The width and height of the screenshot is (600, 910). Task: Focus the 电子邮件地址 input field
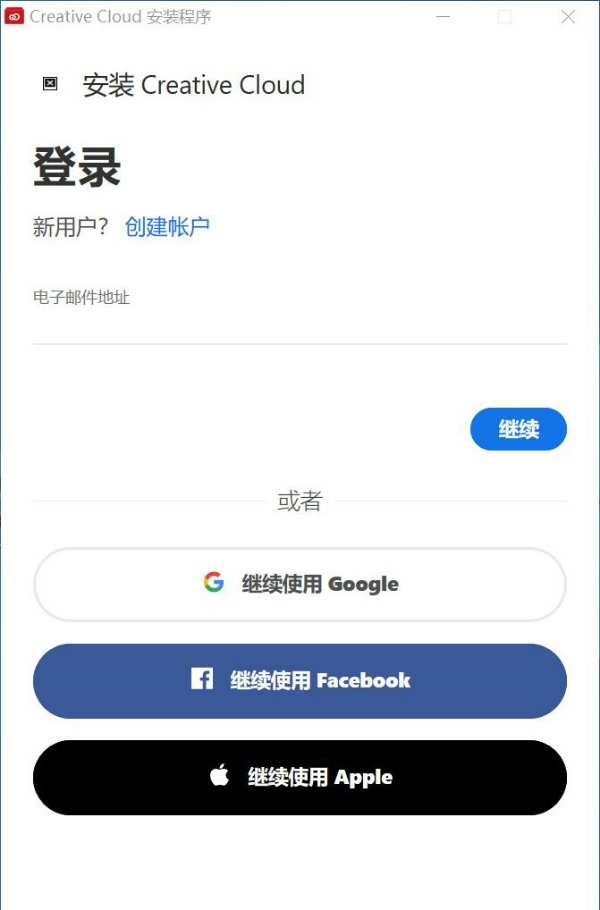[299, 326]
